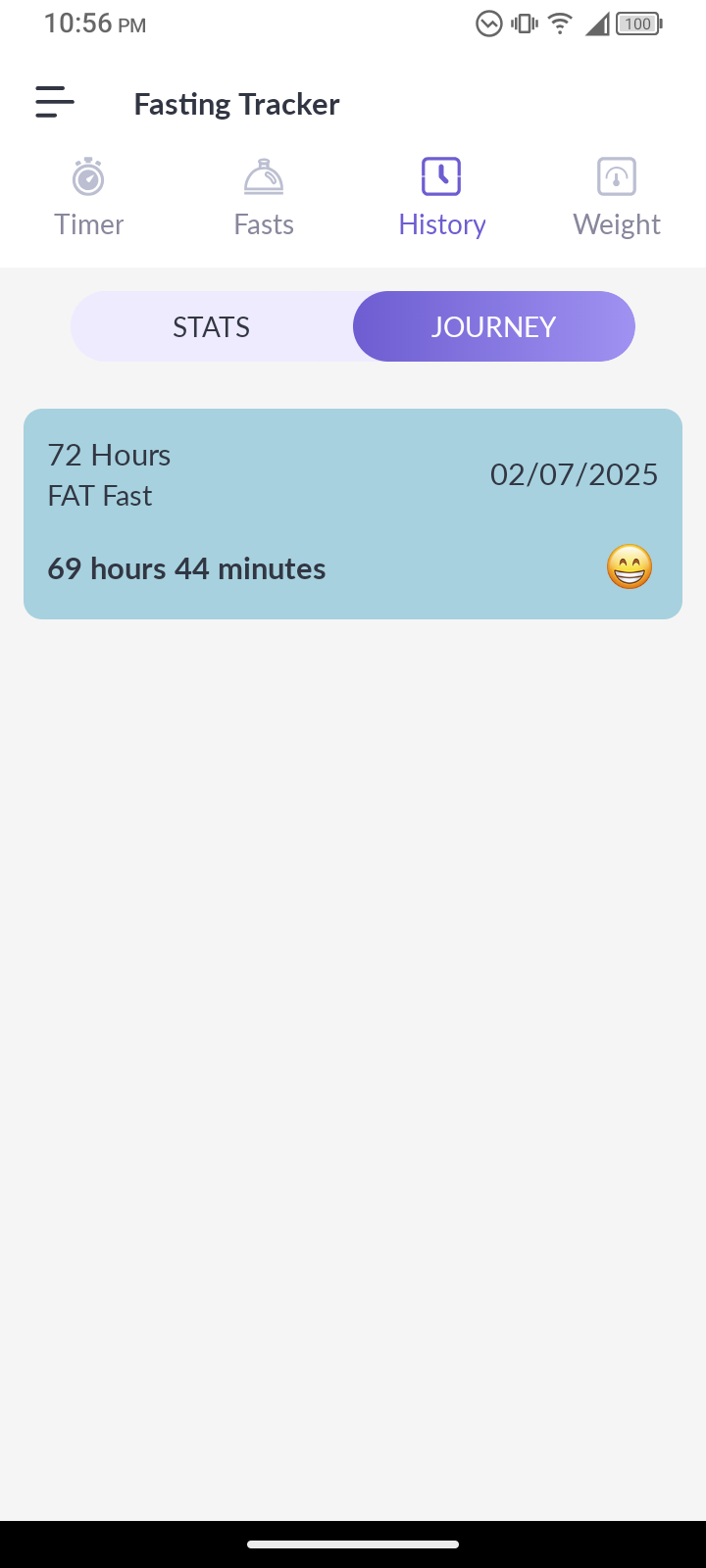Screen dimensions: 706x1568
Task: Select the JOURNEY segment
Action: [494, 326]
